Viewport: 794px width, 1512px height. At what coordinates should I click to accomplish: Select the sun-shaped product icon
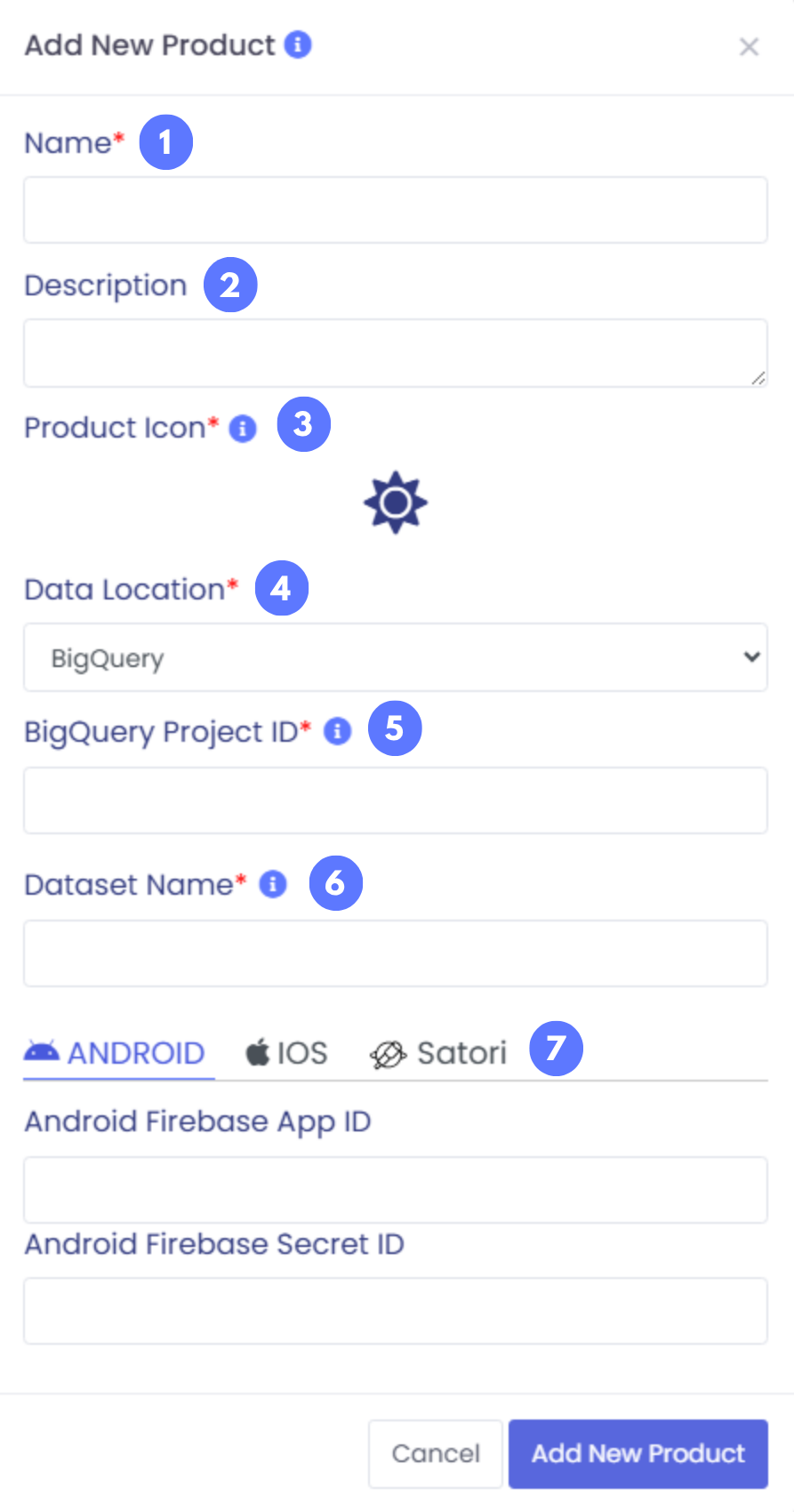[x=396, y=503]
